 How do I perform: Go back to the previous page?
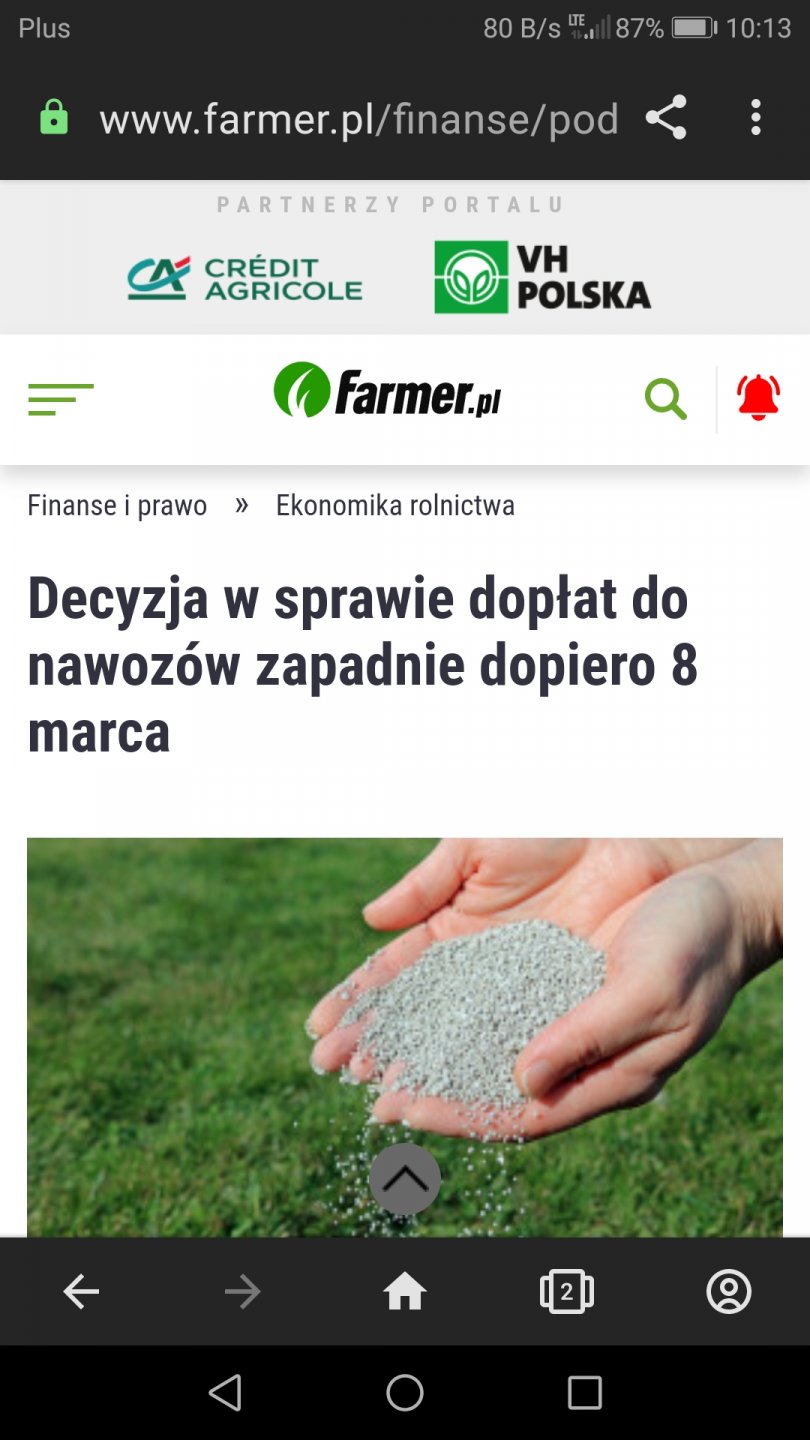(x=81, y=1292)
